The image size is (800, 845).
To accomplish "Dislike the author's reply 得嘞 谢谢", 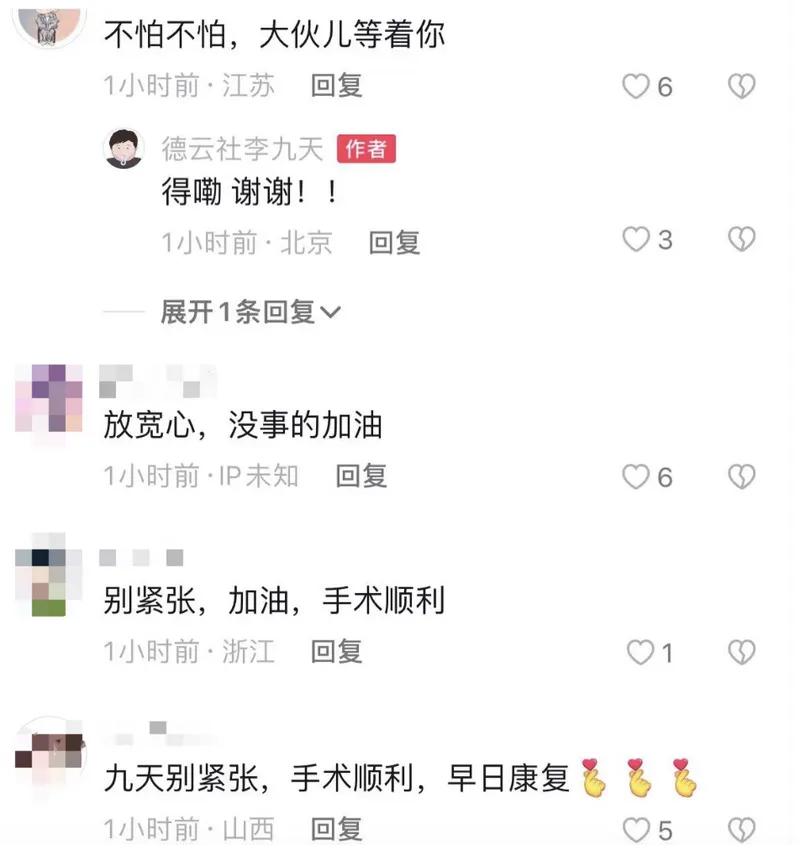I will 740,239.
